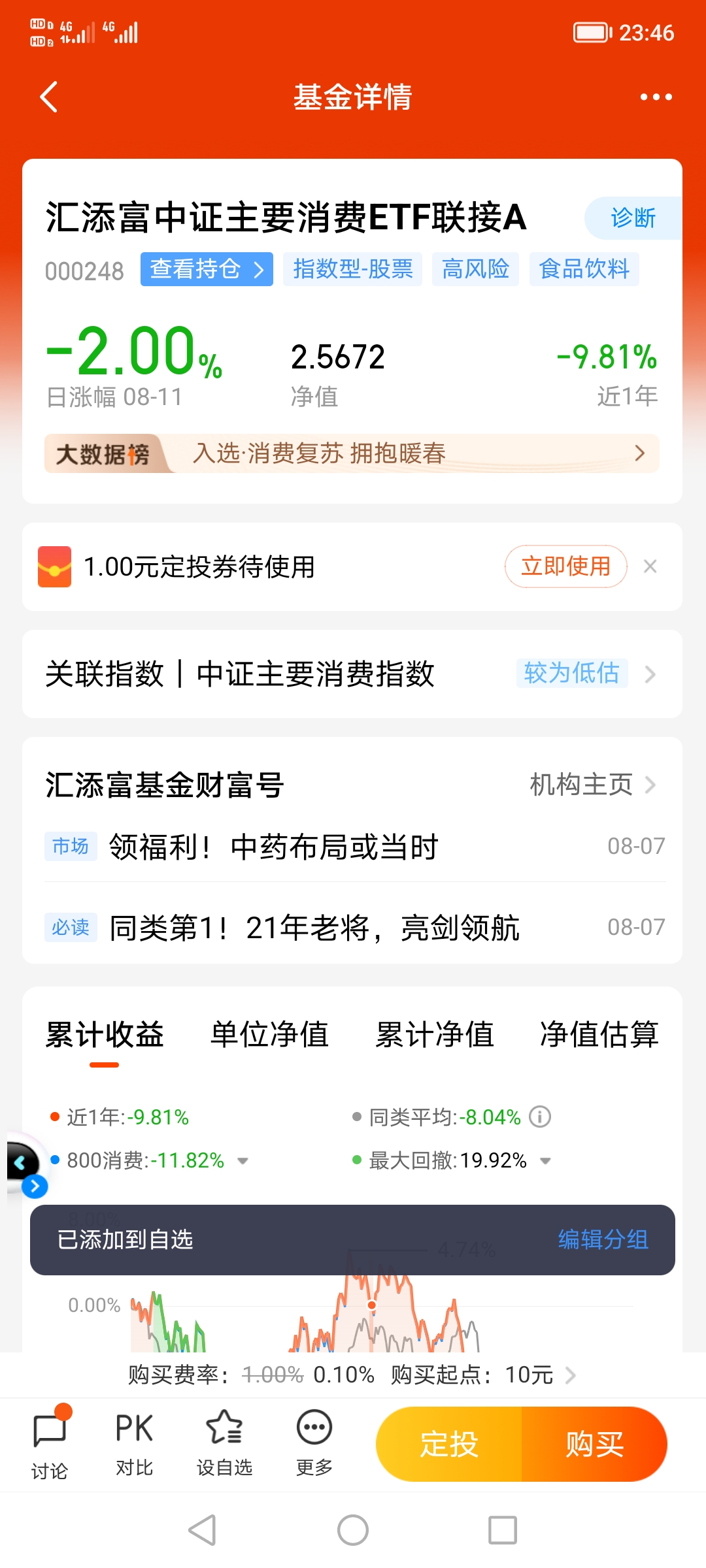Tap the back arrow to leave fund details
This screenshot has width=706, height=1568.
click(48, 96)
